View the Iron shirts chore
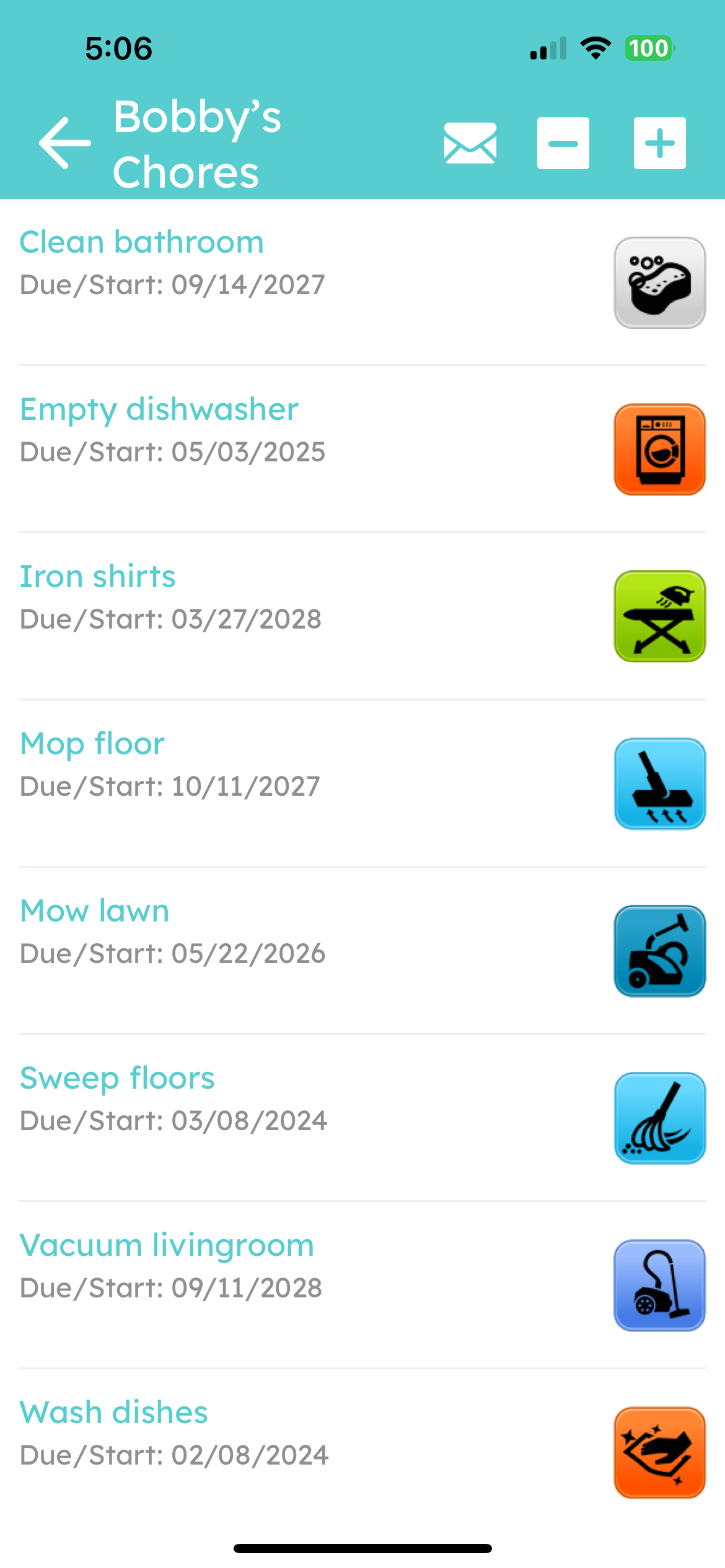The width and height of the screenshot is (725, 1568). pos(98,577)
